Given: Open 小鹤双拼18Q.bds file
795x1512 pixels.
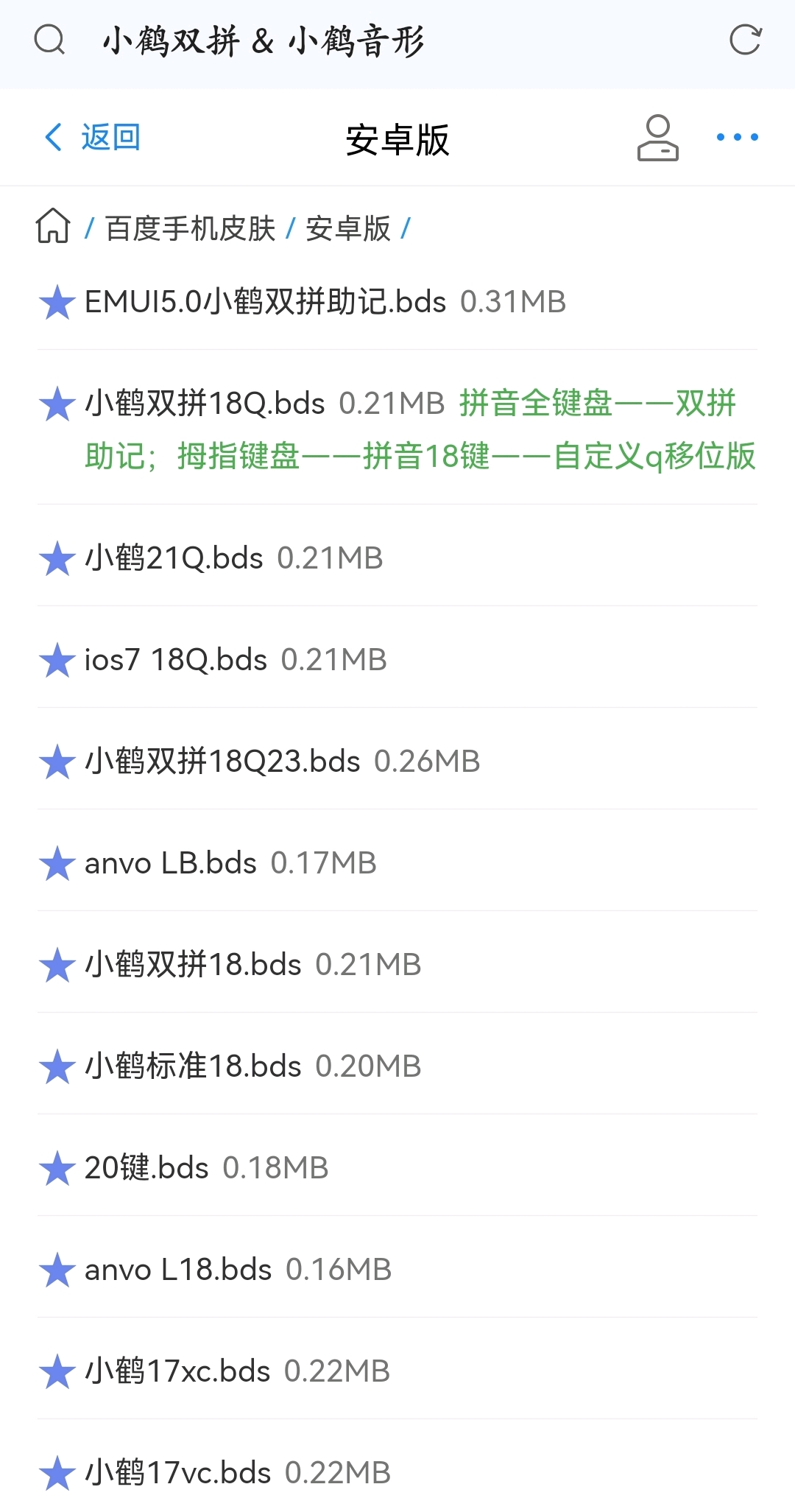Looking at the screenshot, I should tap(205, 404).
